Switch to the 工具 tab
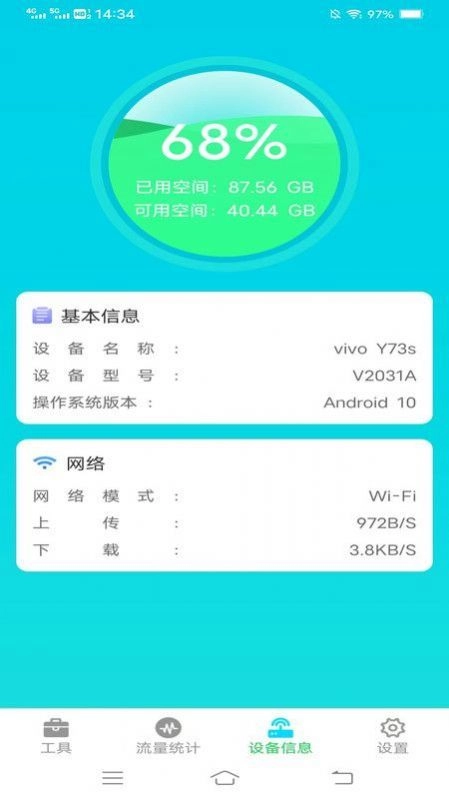The width and height of the screenshot is (449, 799). [x=56, y=736]
